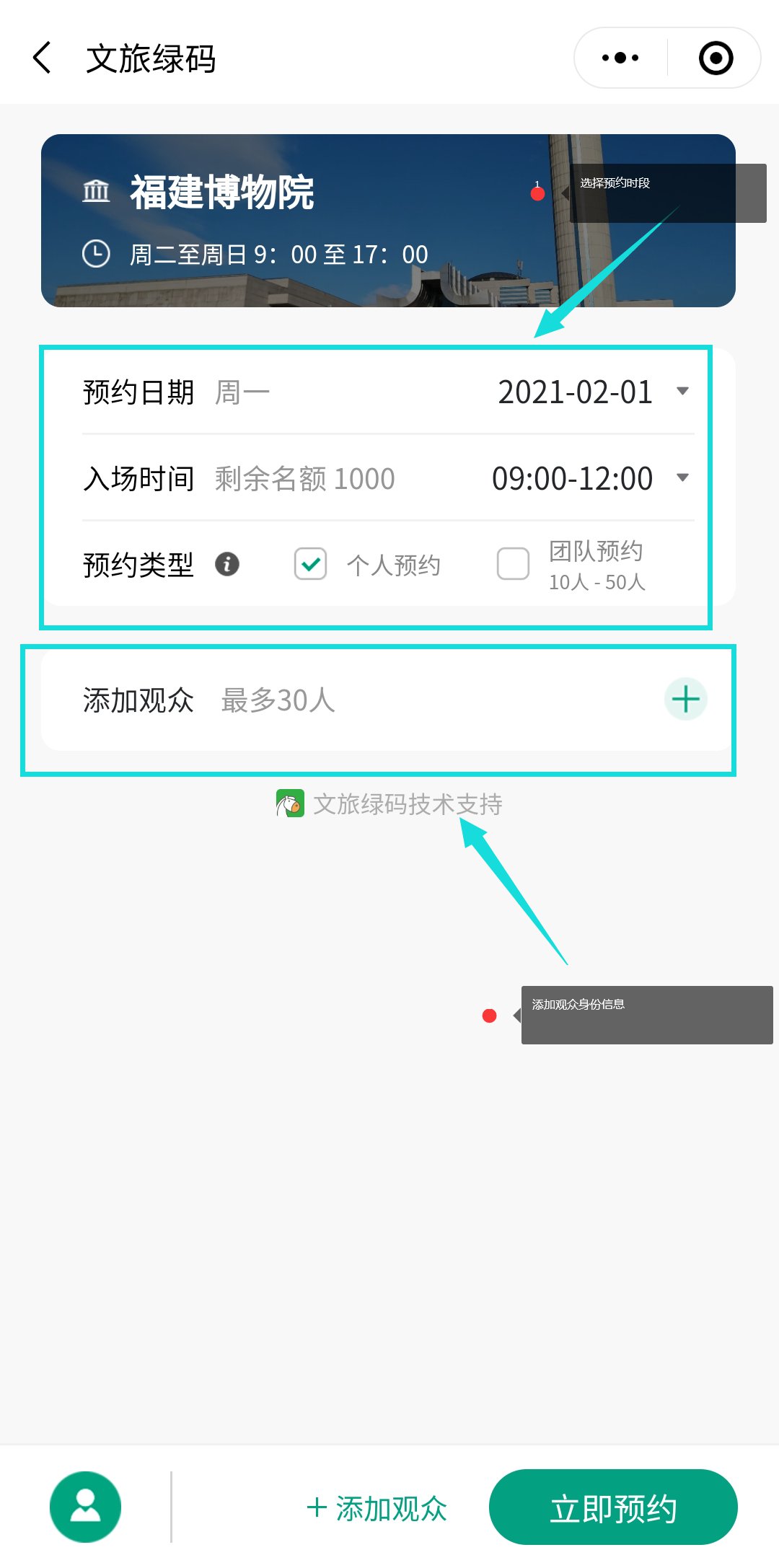This screenshot has width=779, height=1568.
Task: Open the 入场时间 time slot dropdown
Action: (682, 478)
